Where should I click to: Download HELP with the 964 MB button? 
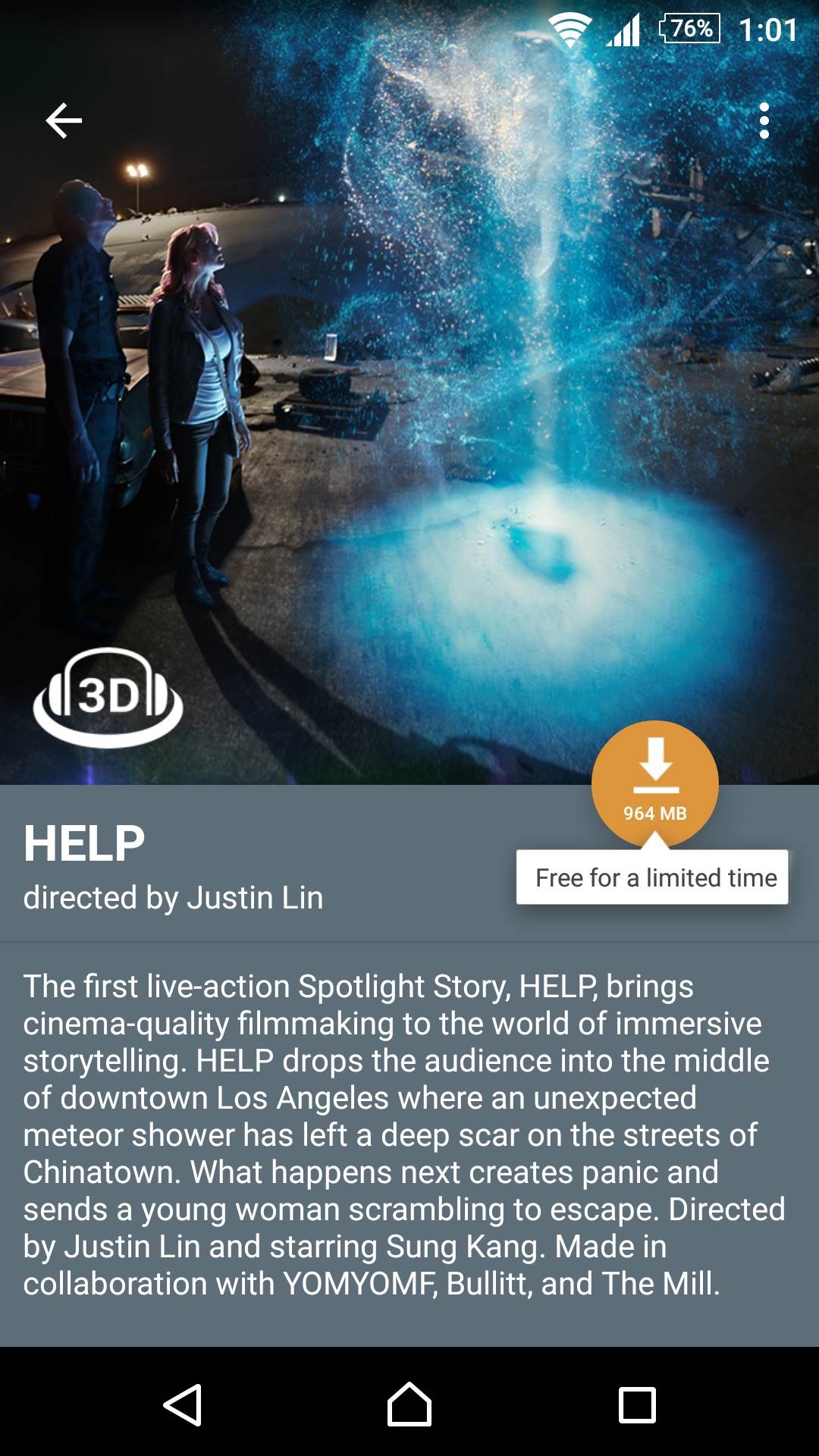(x=655, y=782)
